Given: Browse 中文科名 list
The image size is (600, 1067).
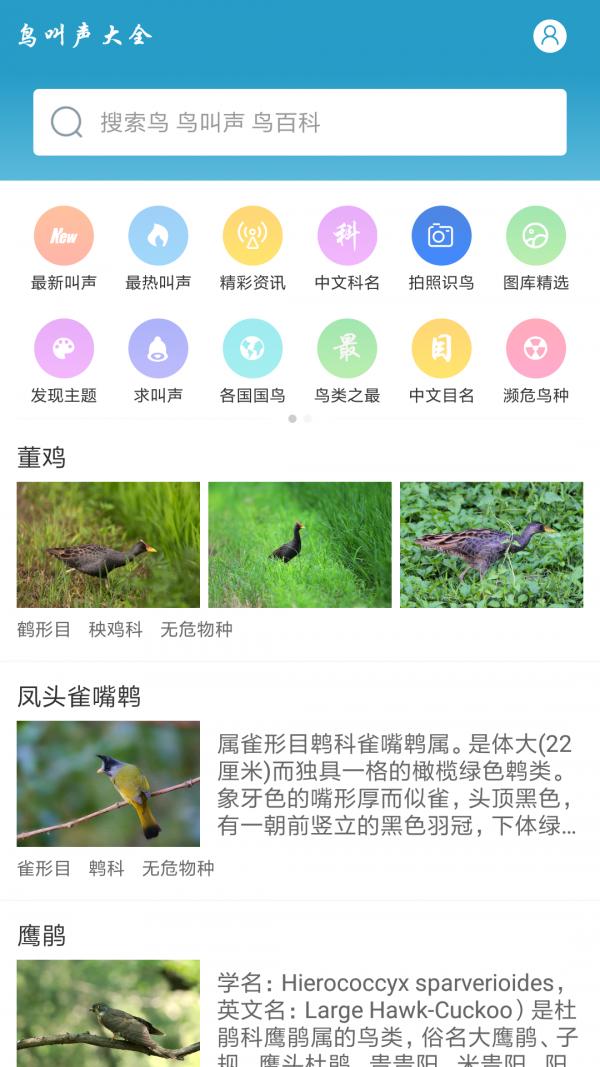Looking at the screenshot, I should point(347,237).
